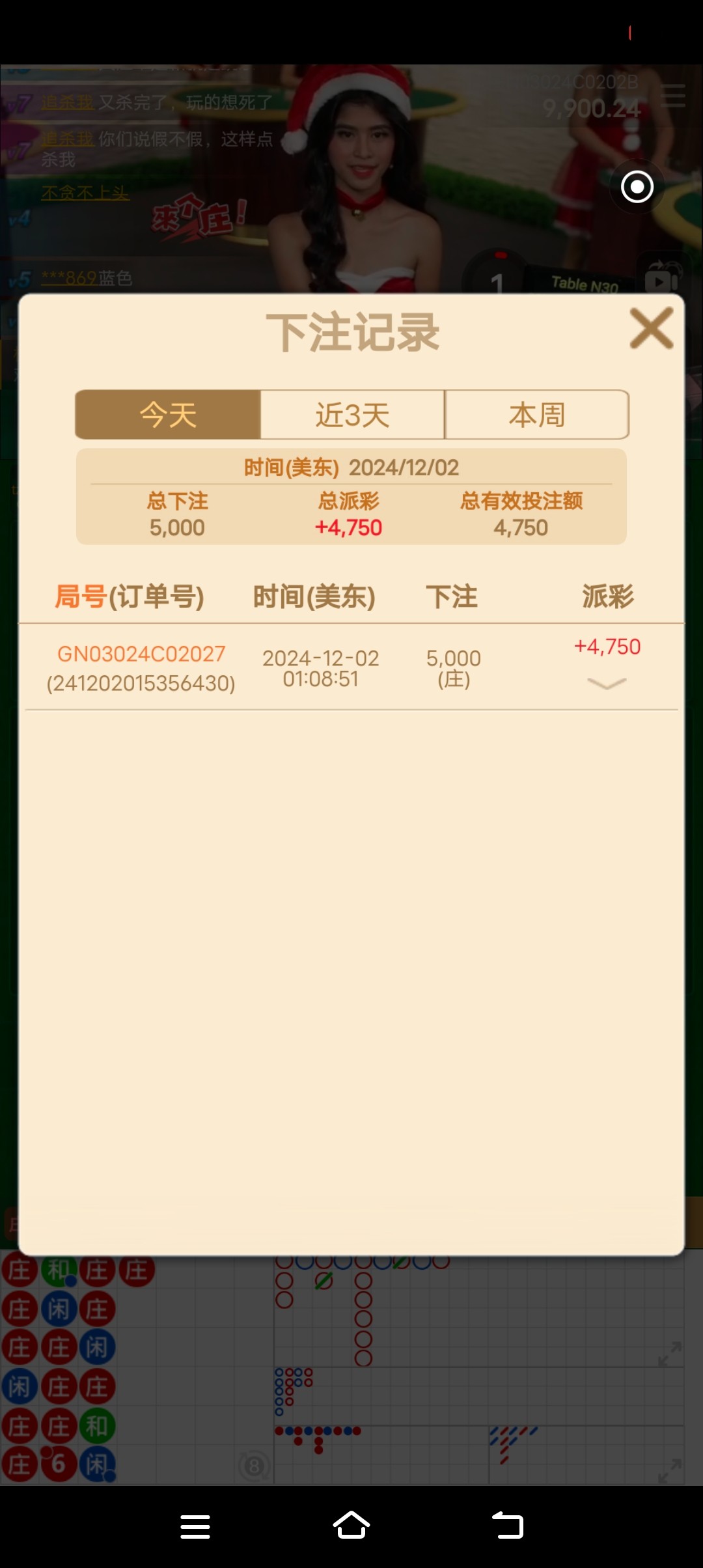Tap the system back button
Screen dimensions: 703x1568
[x=508, y=1526]
